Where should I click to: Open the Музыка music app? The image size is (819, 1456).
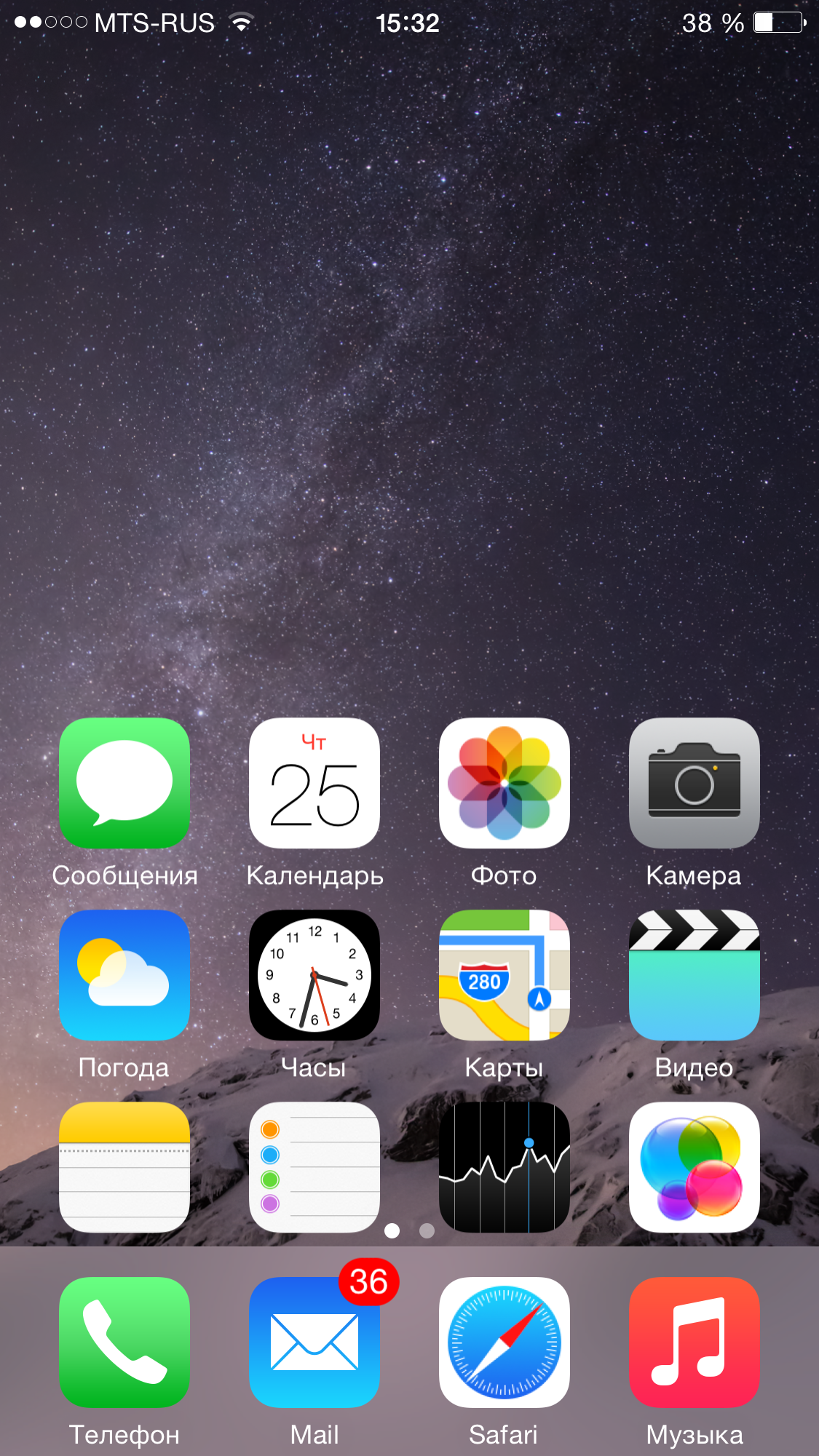694,1342
